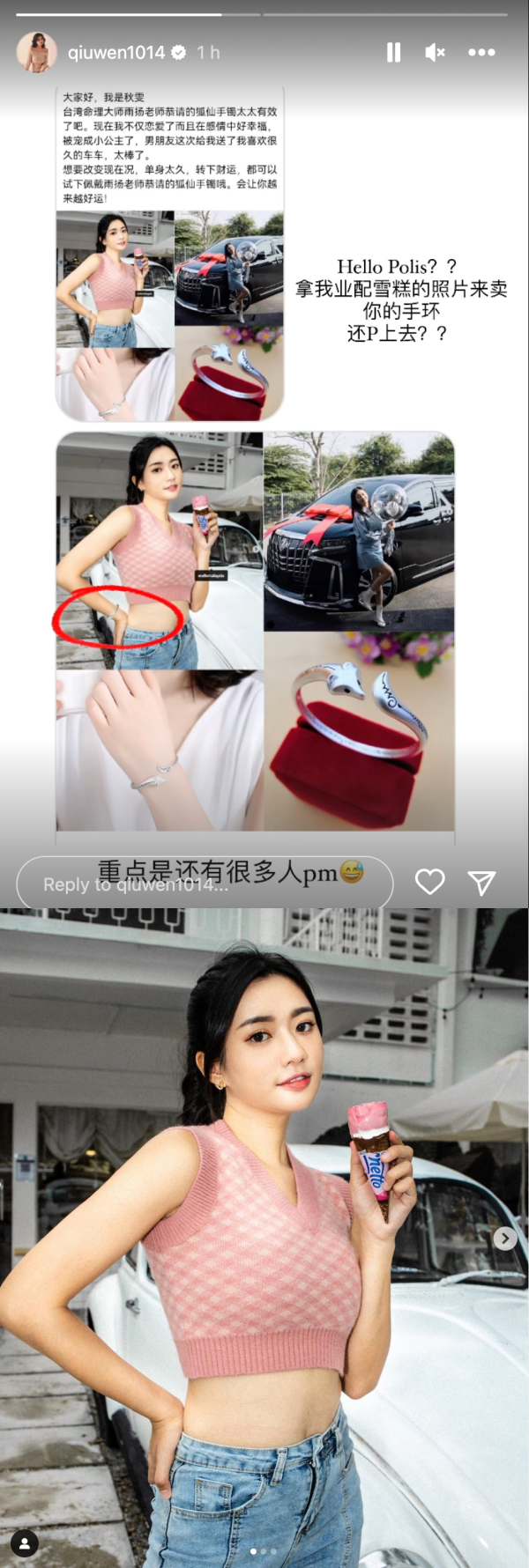Open qiuwen1014's profile picture
Image resolution: width=529 pixels, height=1568 pixels.
[37, 52]
